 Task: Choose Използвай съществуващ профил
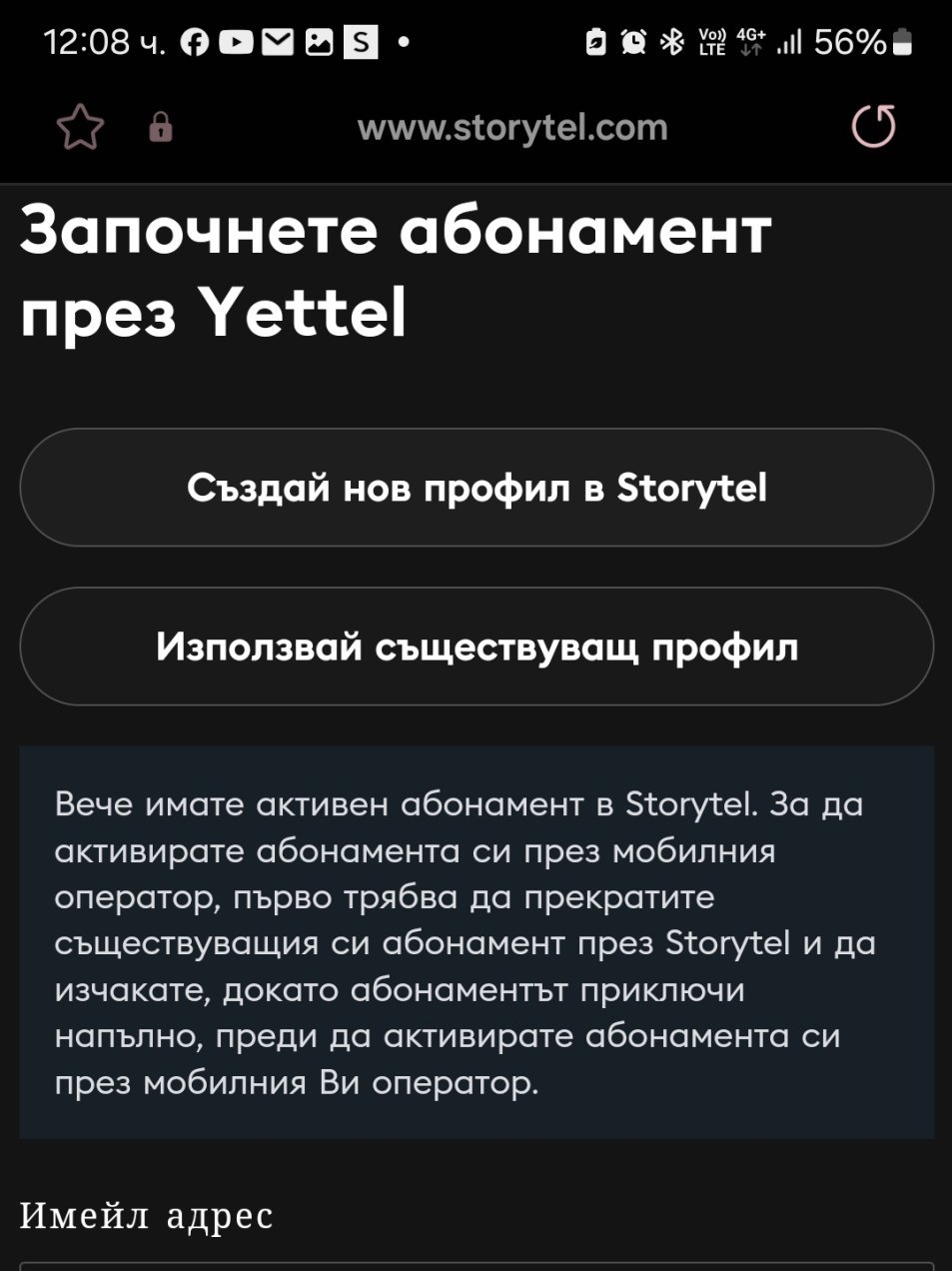476,647
